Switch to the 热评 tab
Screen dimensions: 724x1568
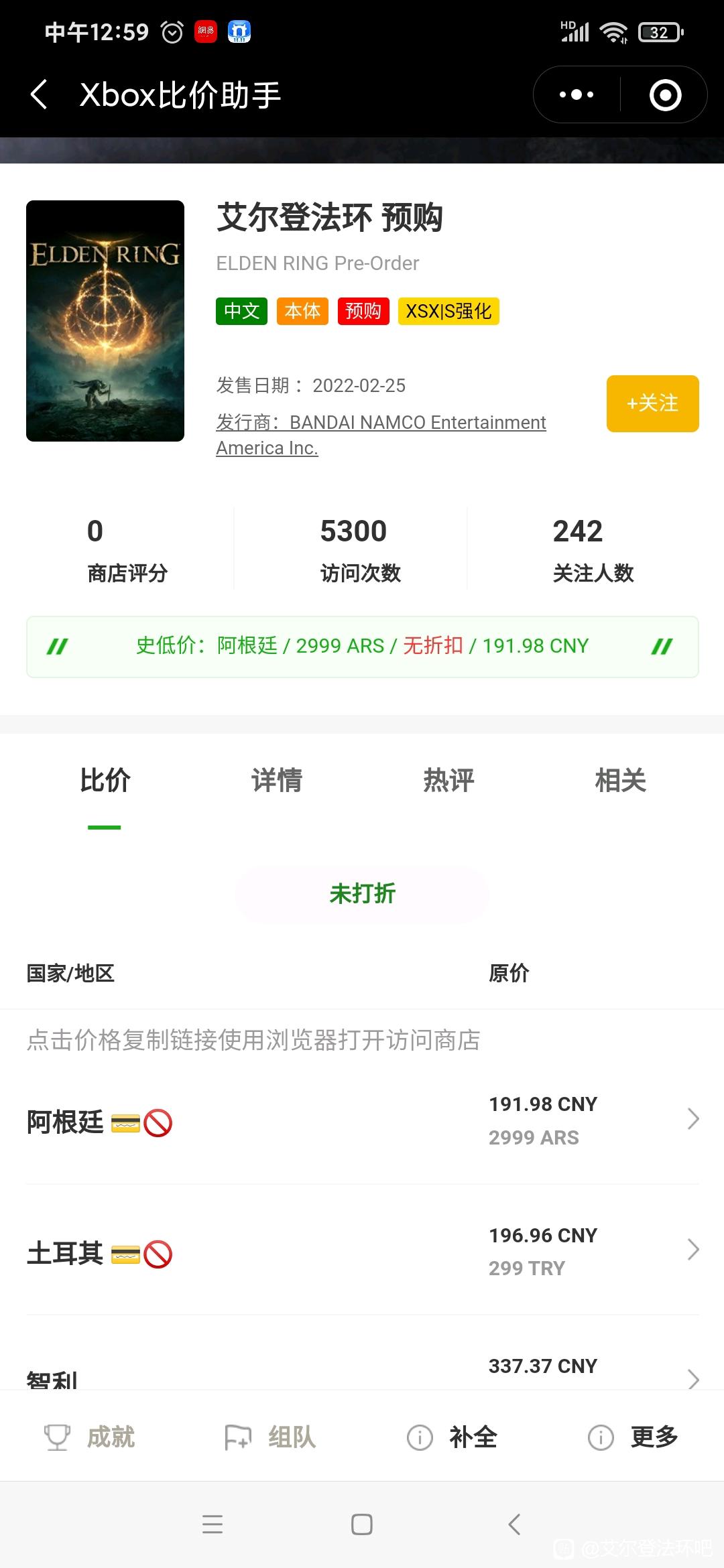coord(448,781)
